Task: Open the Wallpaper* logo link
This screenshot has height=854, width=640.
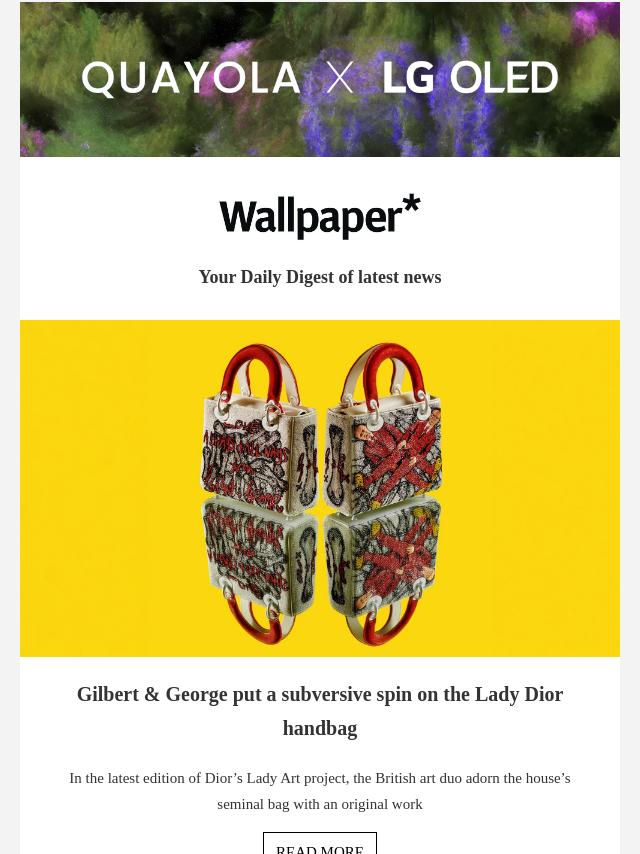Action: 320,217
